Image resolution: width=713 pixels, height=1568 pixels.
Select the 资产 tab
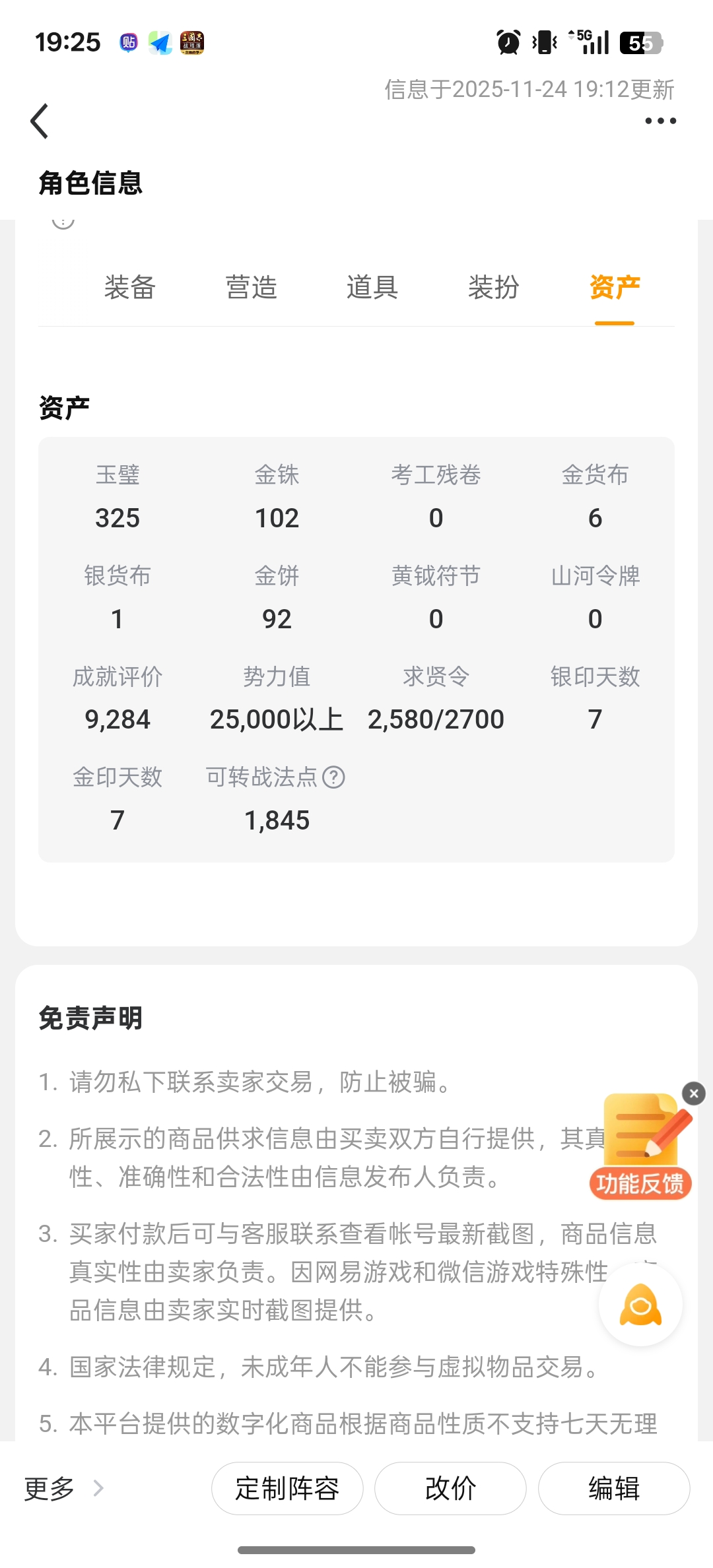pyautogui.click(x=615, y=288)
